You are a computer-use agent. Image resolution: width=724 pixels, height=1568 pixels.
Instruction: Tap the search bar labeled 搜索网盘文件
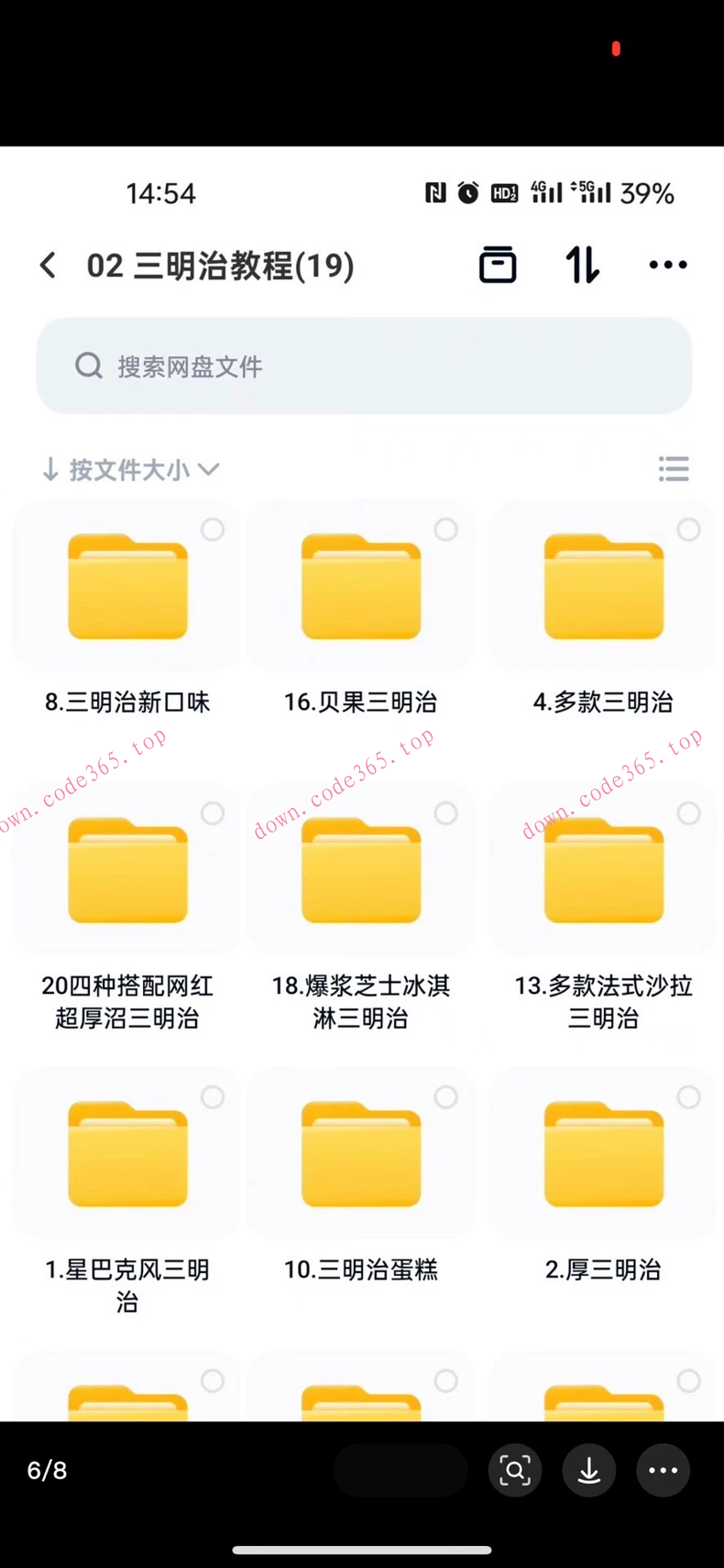tap(362, 366)
